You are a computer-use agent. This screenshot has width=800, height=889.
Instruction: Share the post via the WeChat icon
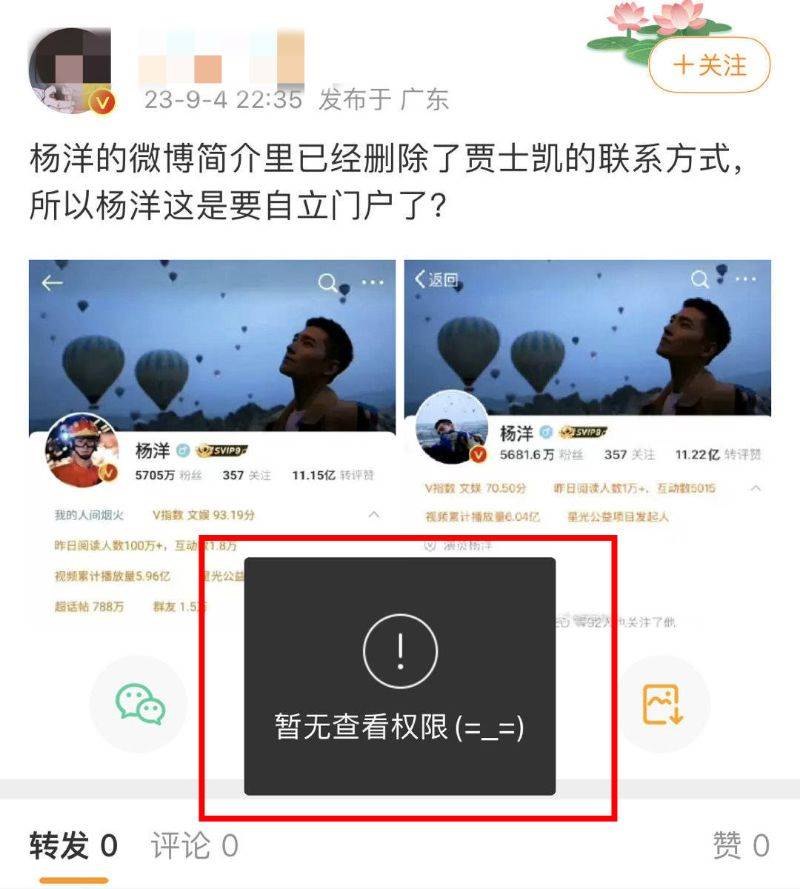tap(140, 703)
